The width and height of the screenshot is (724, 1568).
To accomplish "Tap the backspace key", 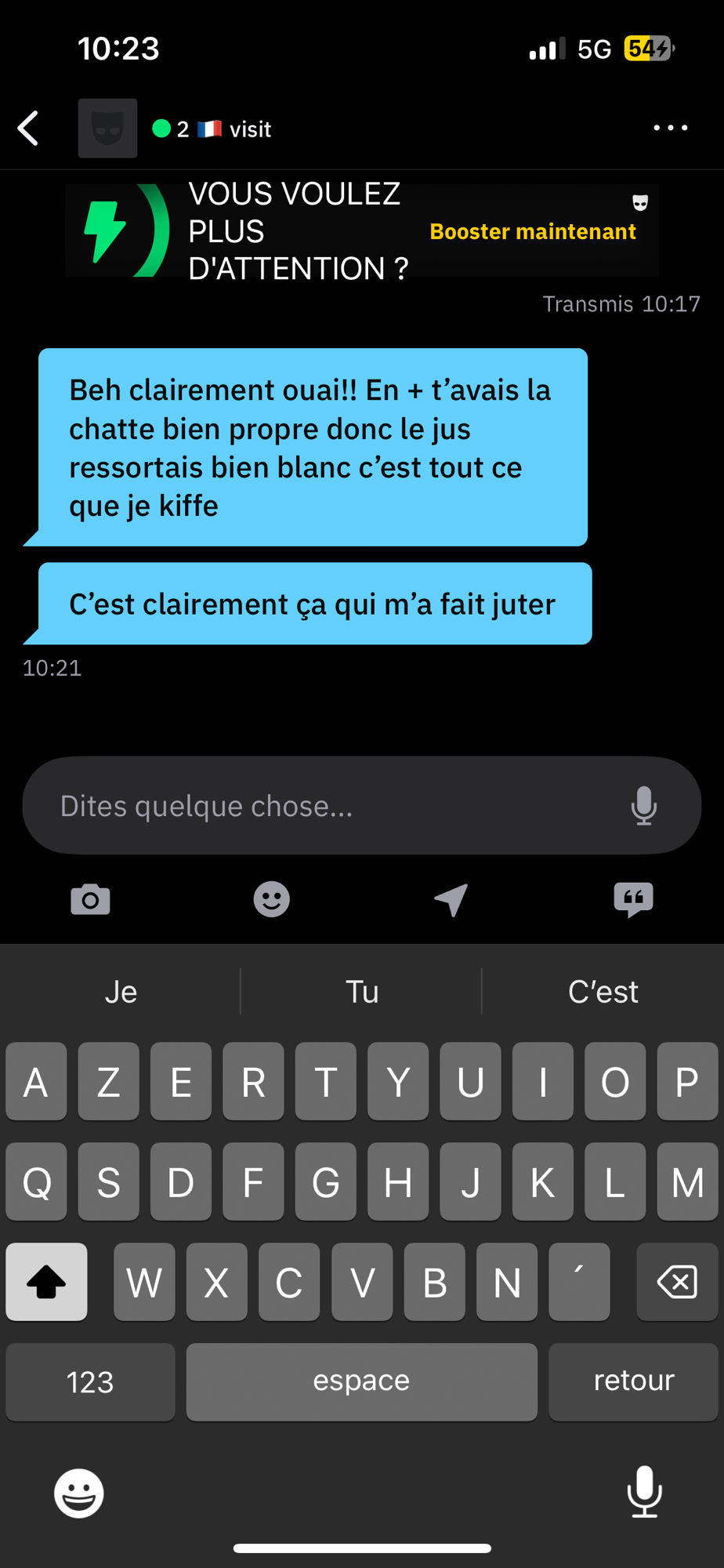I will (677, 1283).
